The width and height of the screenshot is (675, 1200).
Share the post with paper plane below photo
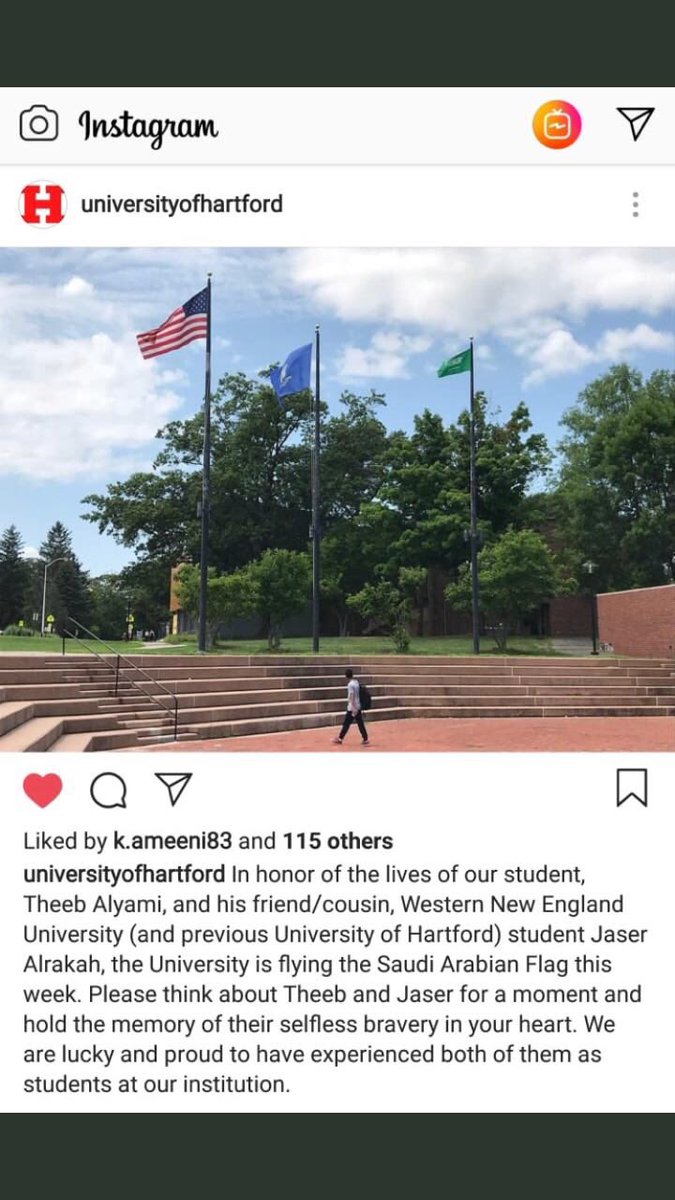tap(173, 788)
